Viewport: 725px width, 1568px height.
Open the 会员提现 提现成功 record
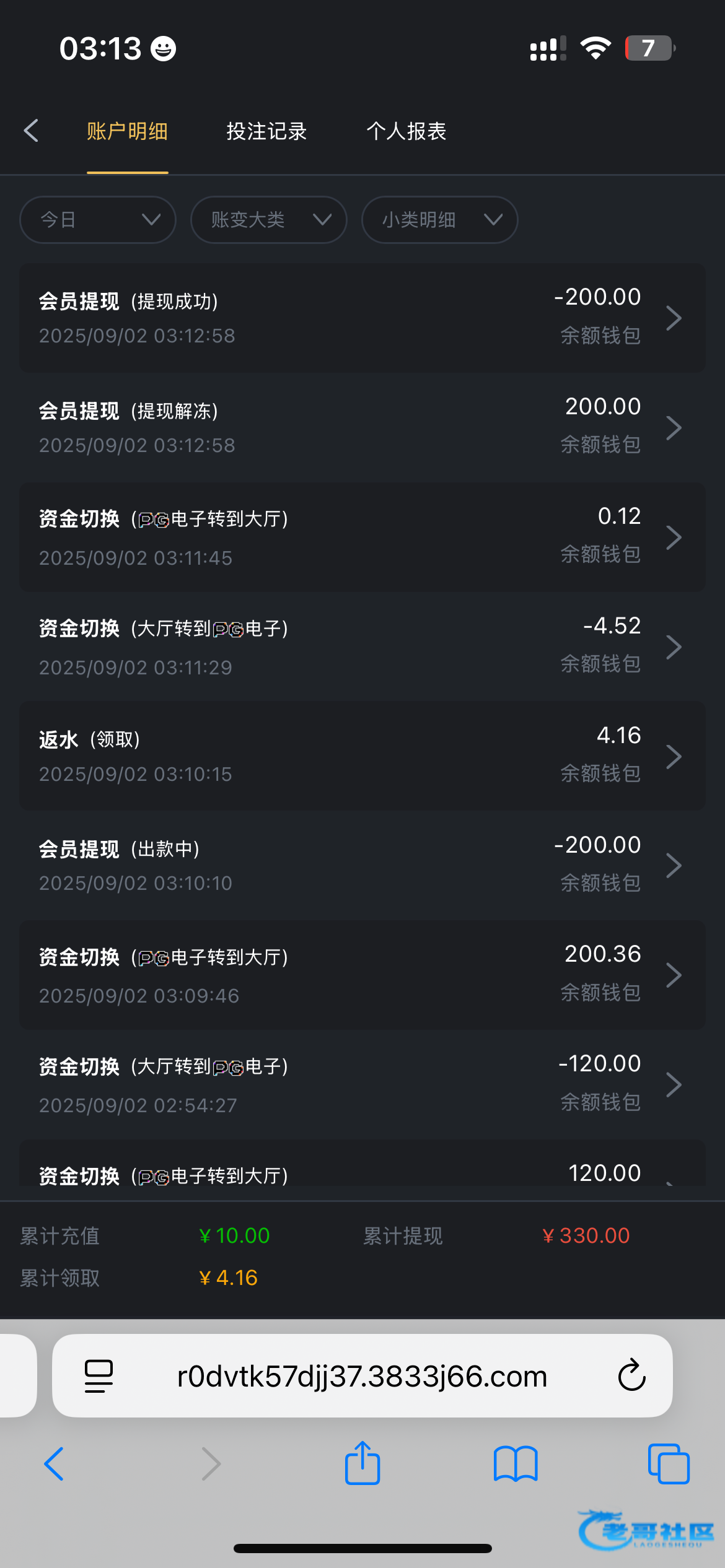coord(362,318)
